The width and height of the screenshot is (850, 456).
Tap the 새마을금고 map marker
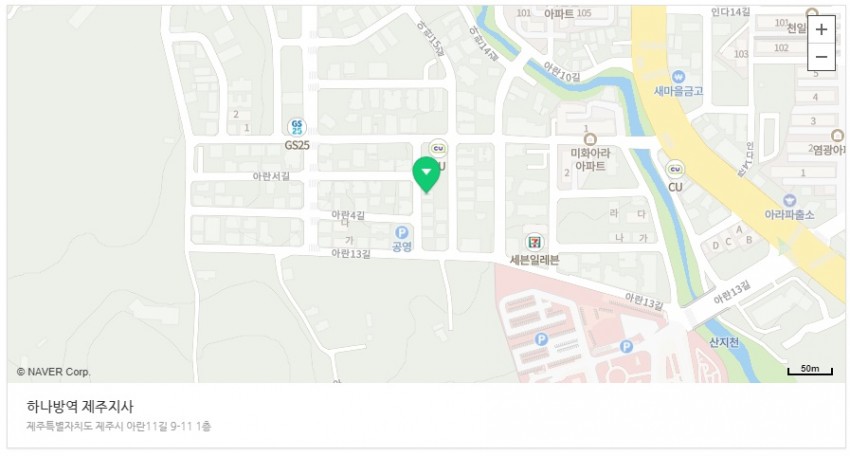tap(679, 76)
